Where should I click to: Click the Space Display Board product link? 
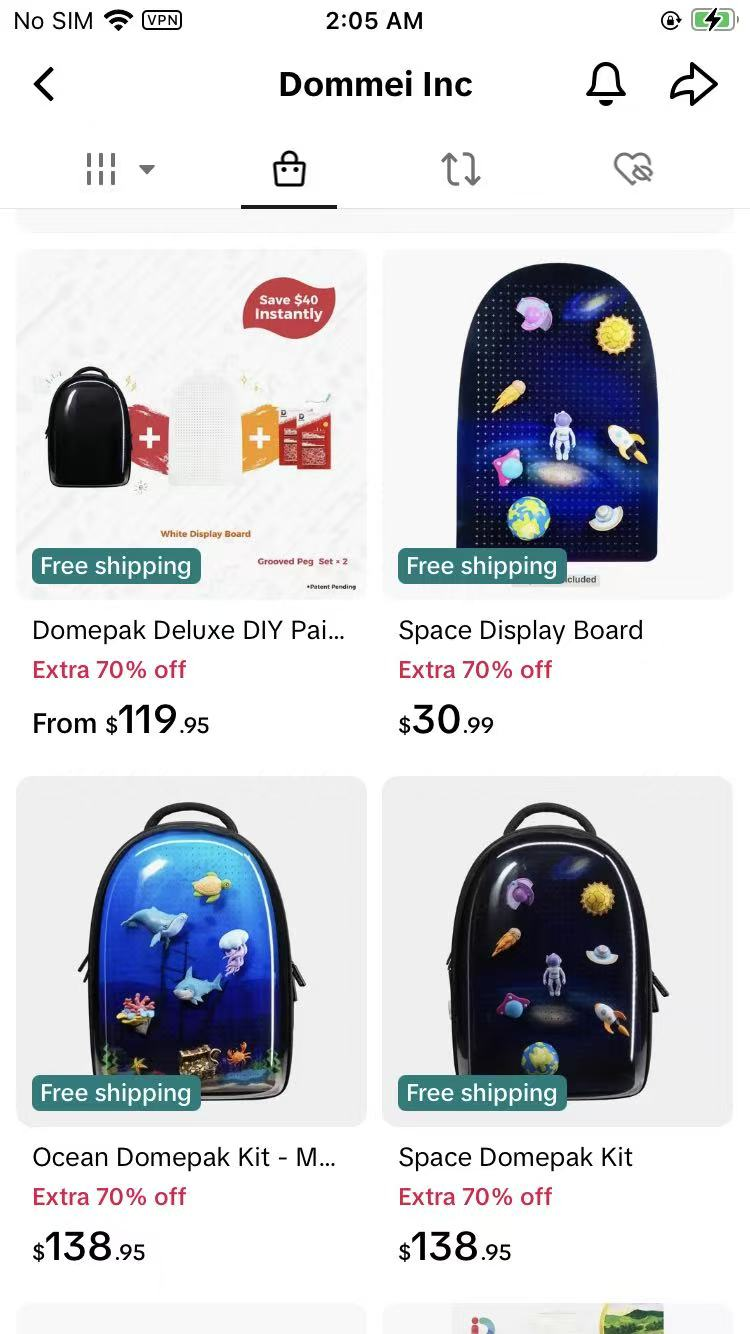520,630
